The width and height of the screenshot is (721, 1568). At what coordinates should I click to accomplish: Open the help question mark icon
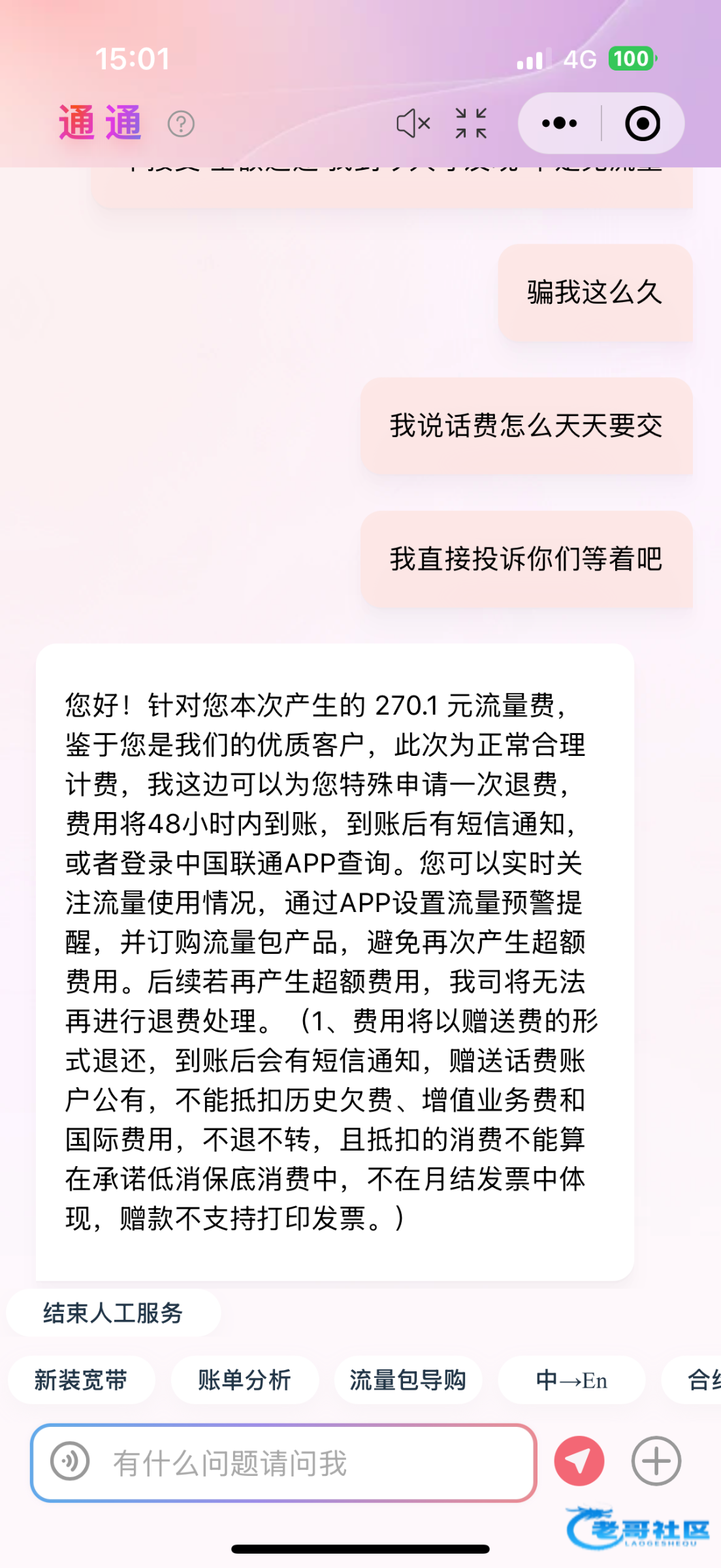coord(181,123)
